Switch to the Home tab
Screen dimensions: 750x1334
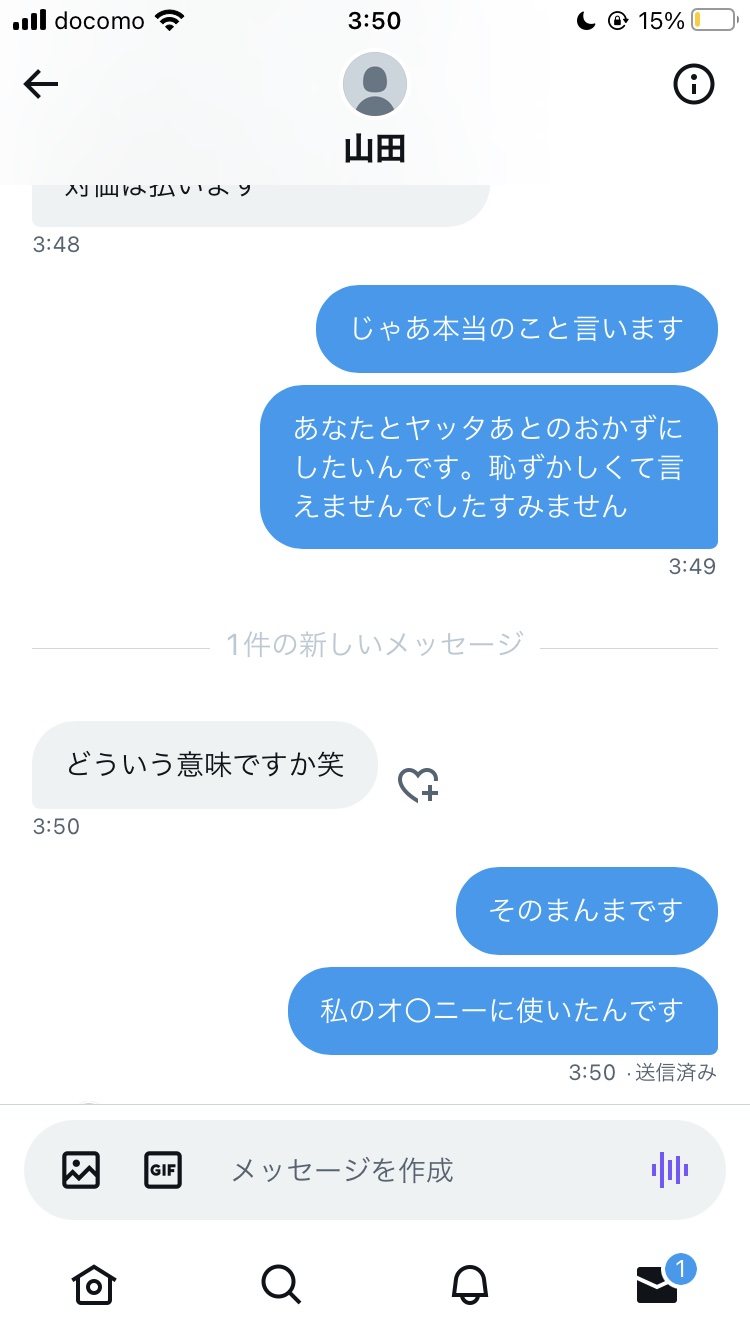[x=94, y=1283]
